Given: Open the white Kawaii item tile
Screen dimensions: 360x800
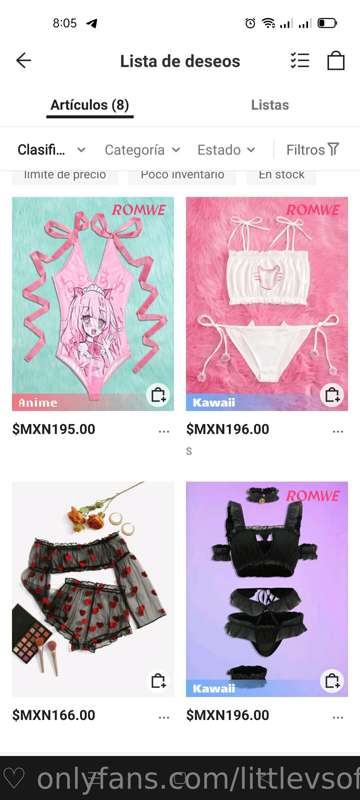Looking at the screenshot, I should (267, 304).
